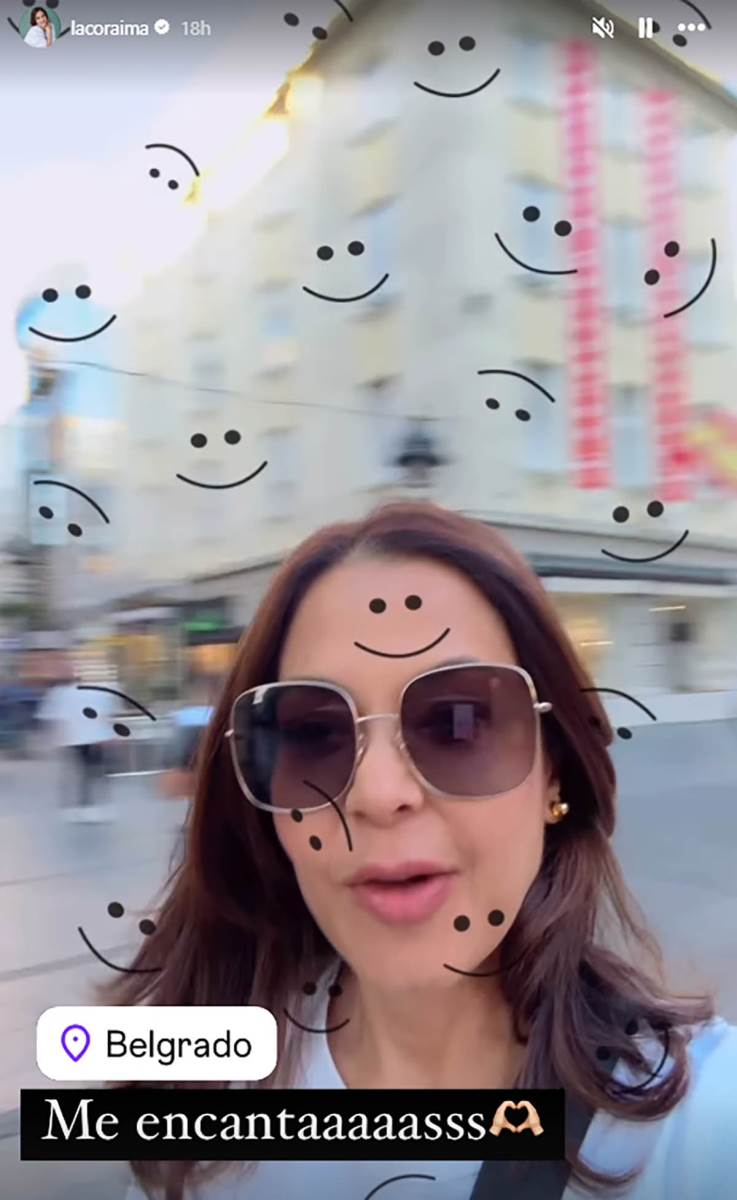
Task: Open the Belgrado location sticker
Action: [x=157, y=1044]
